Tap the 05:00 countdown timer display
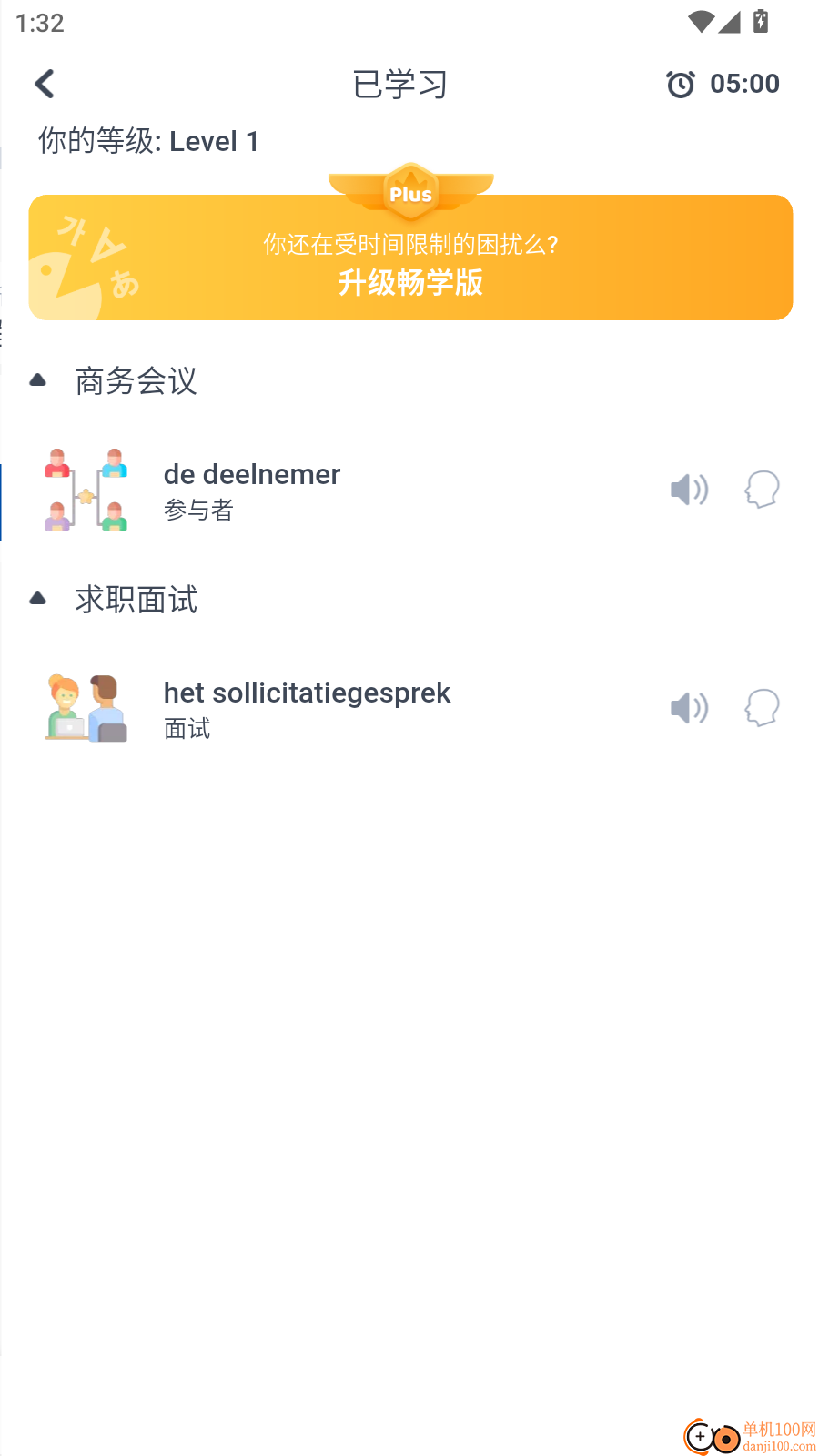 (x=744, y=83)
